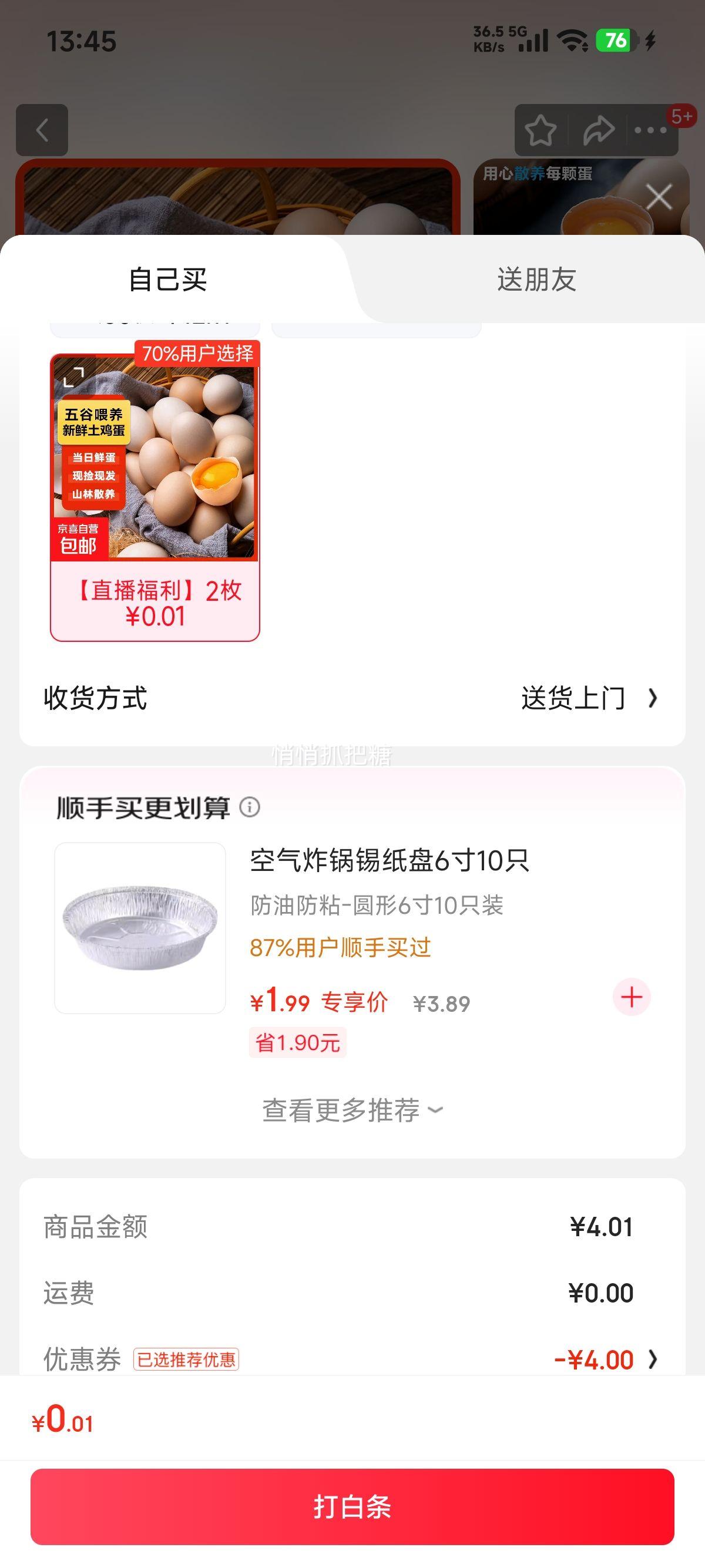Tap the star icon to favorite this product

541,130
